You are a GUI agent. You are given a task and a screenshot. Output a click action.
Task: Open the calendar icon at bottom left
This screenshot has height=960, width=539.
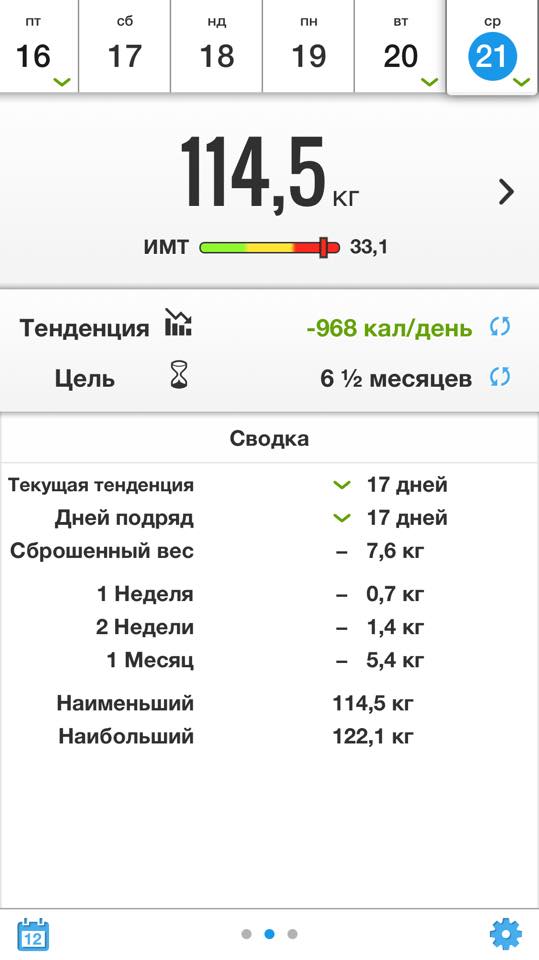click(32, 934)
